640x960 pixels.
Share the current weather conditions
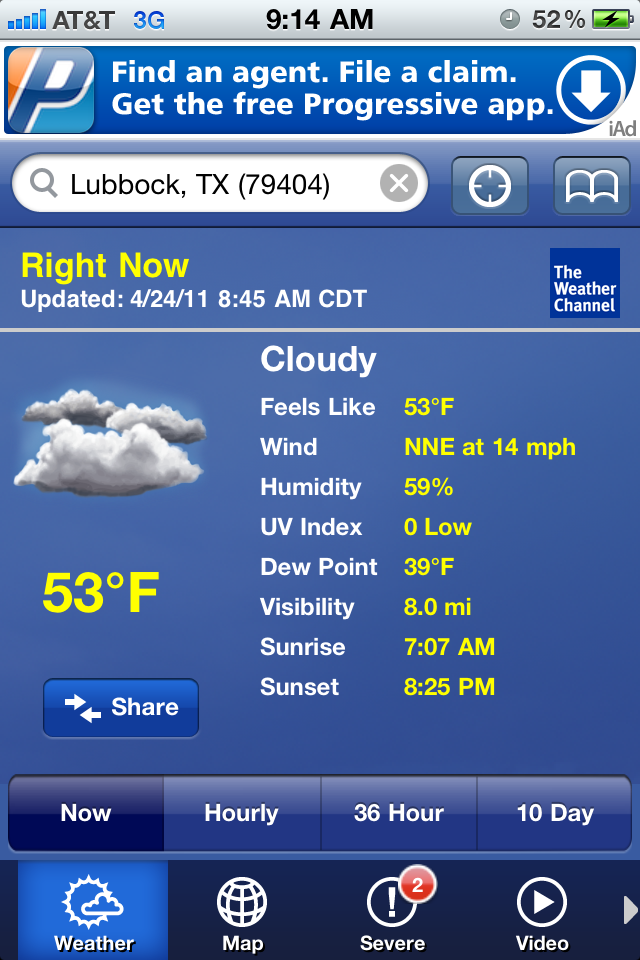tap(121, 707)
